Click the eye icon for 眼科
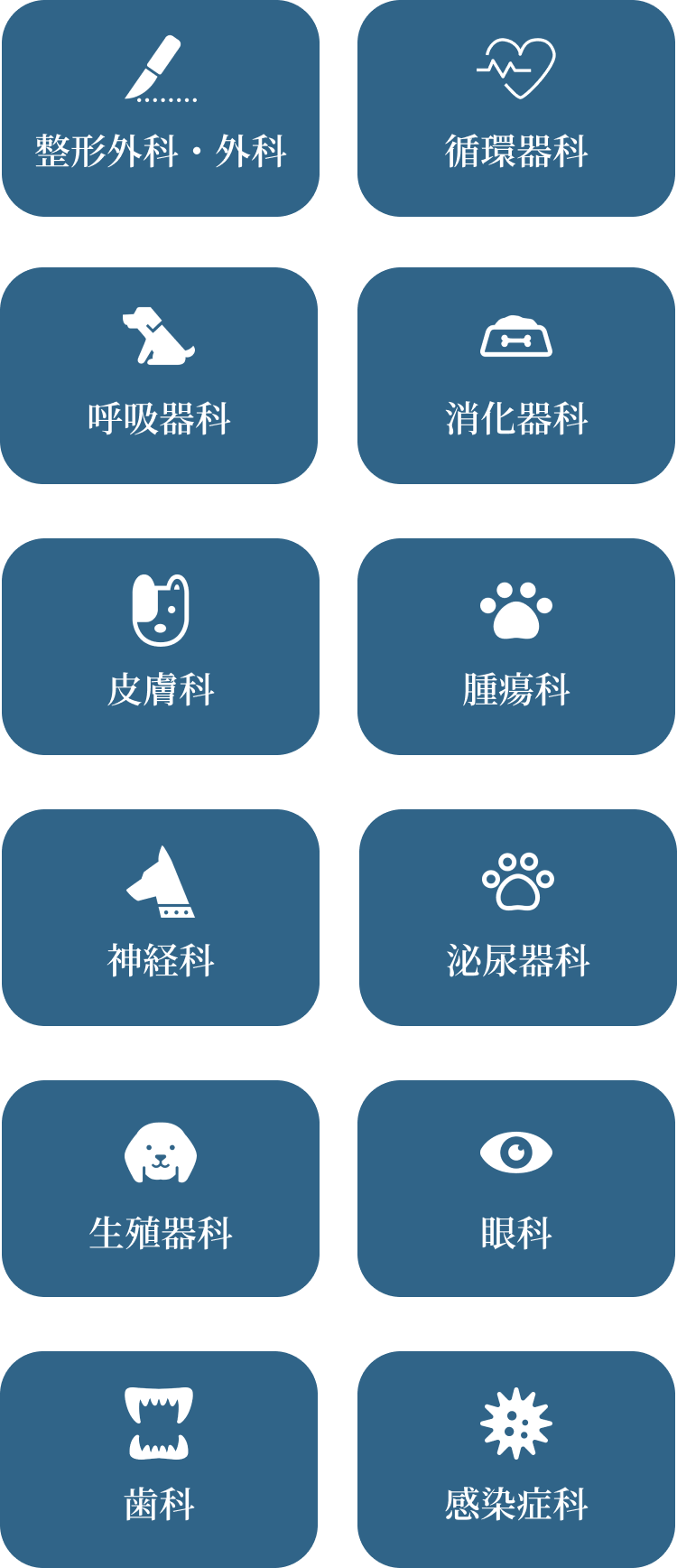The width and height of the screenshot is (677, 1568). coord(515,1153)
